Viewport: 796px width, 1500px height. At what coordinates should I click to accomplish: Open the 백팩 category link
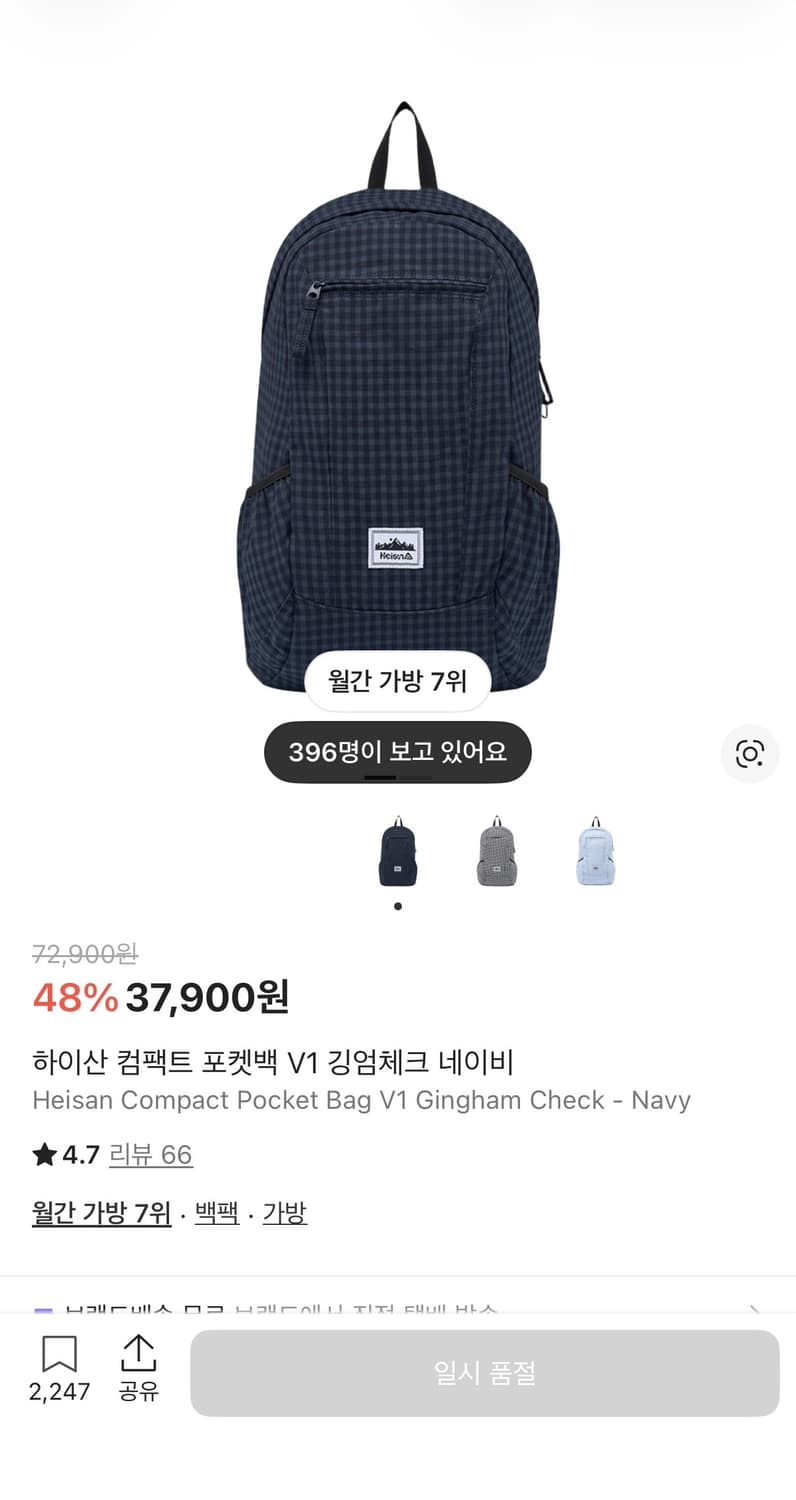point(218,1213)
